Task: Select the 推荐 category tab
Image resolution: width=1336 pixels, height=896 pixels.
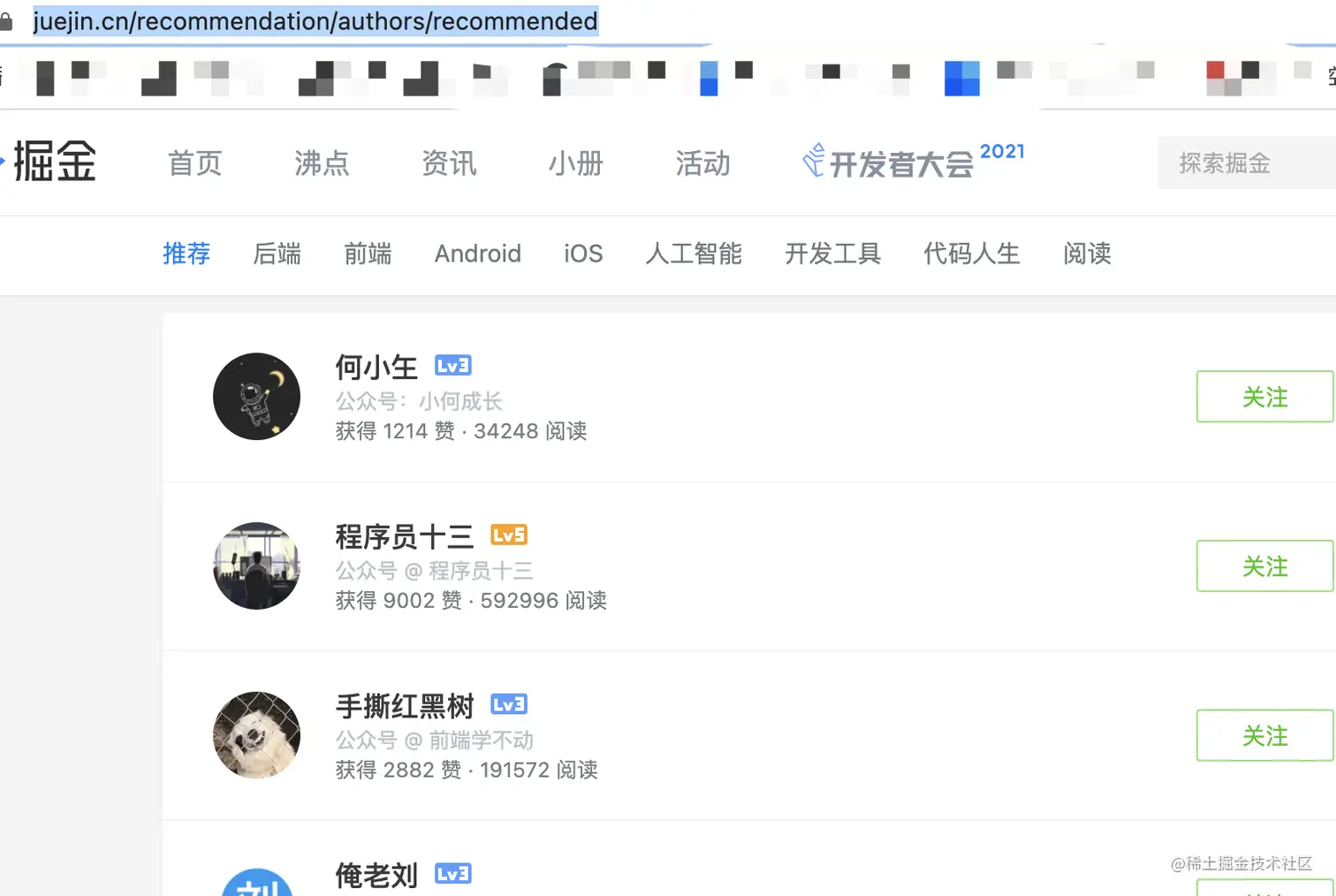Action: coord(186,254)
